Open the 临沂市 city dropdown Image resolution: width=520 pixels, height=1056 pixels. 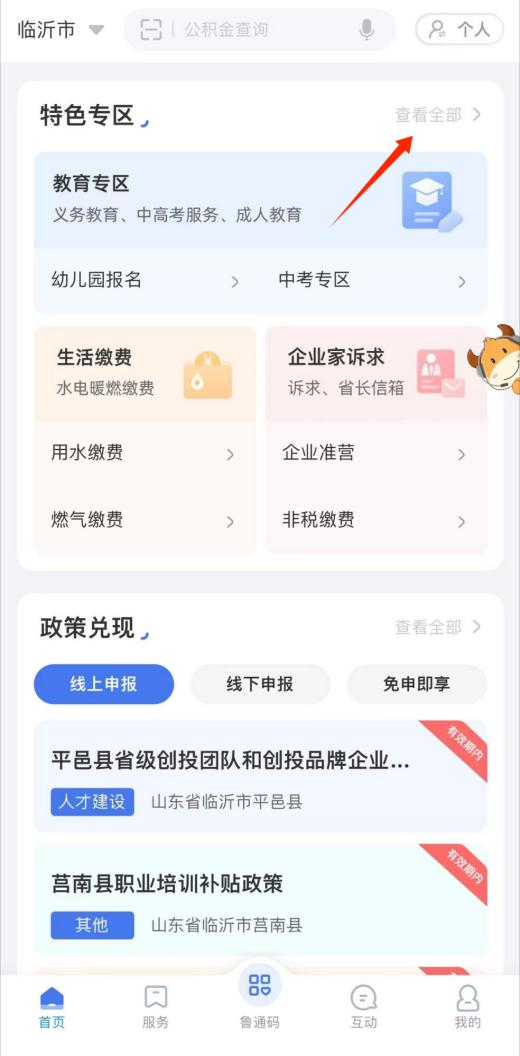(x=61, y=30)
